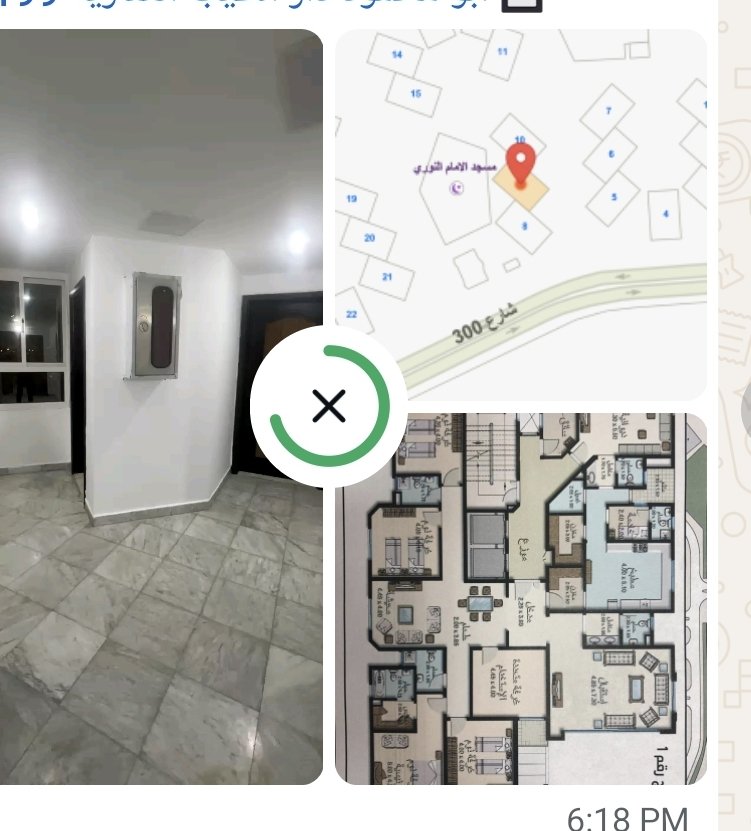
Task: Open the floor plan image
Action: (x=521, y=599)
